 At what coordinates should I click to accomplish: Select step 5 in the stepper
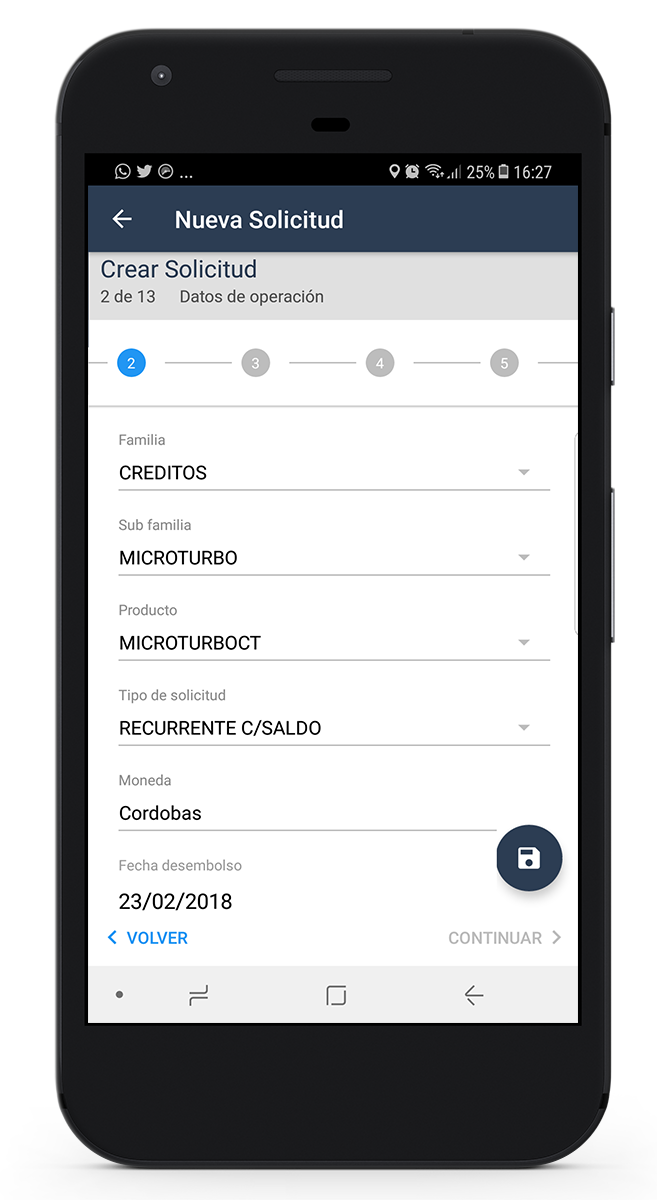point(504,363)
